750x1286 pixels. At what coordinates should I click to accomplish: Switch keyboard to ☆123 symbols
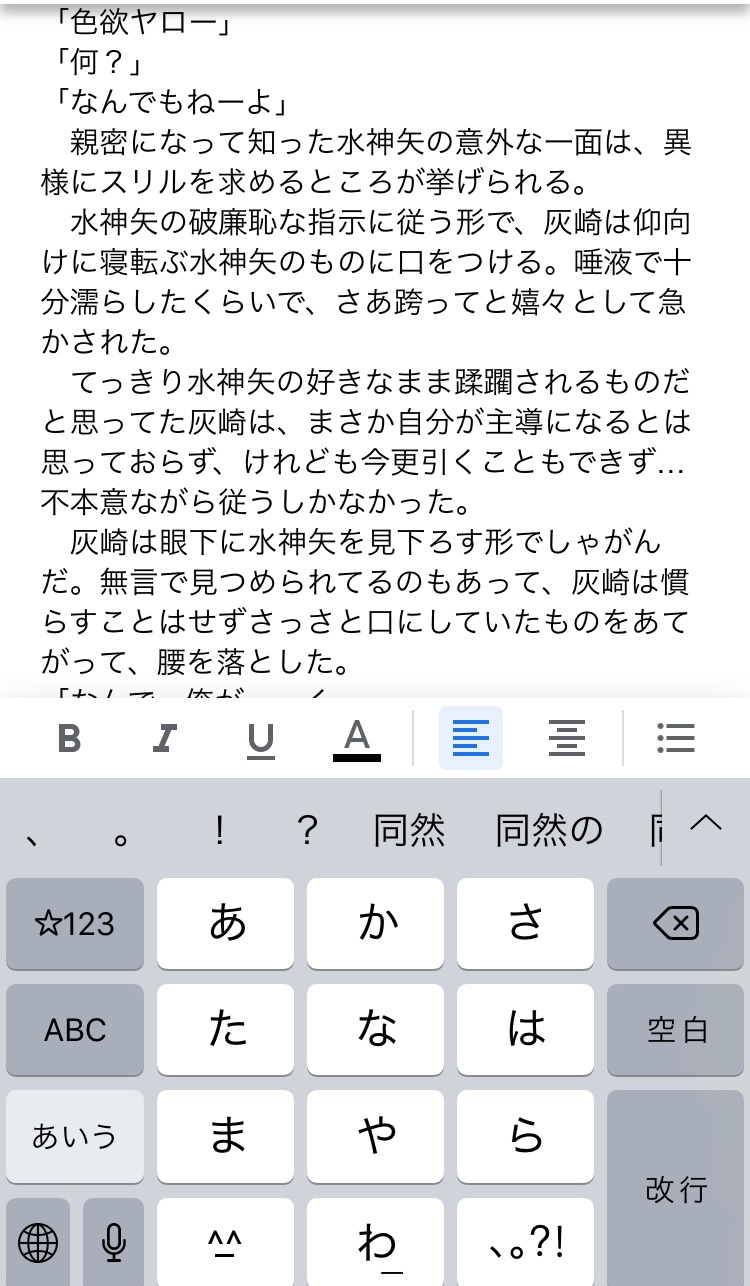click(75, 924)
